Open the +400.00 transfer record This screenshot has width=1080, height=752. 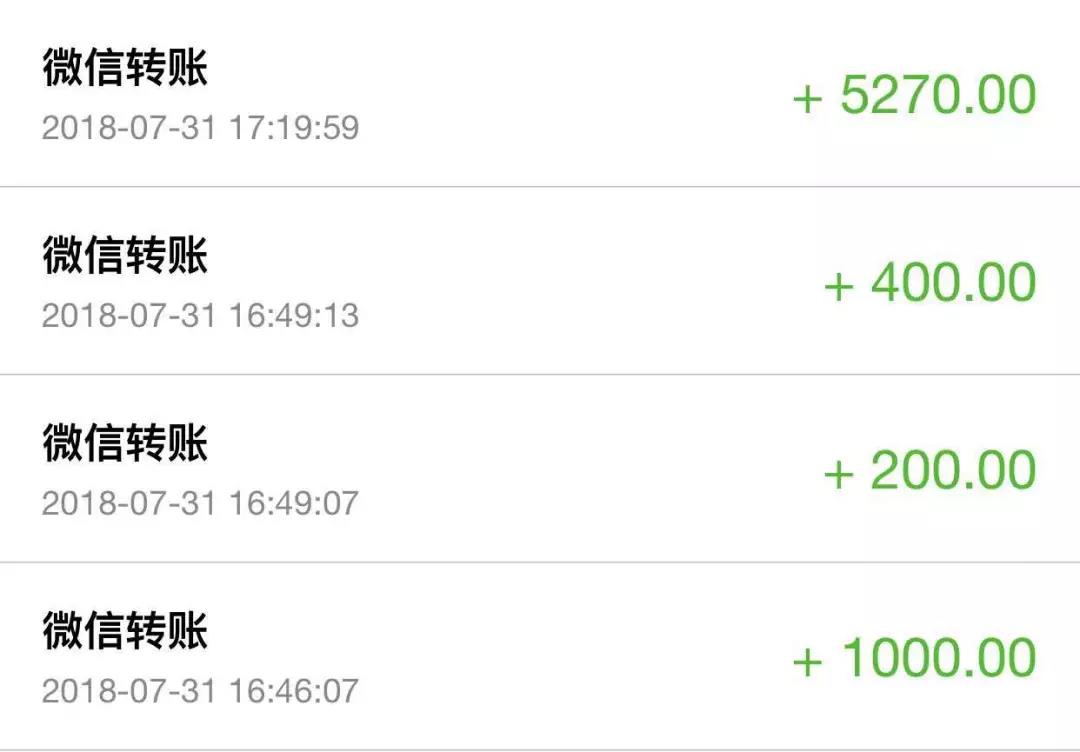point(540,282)
